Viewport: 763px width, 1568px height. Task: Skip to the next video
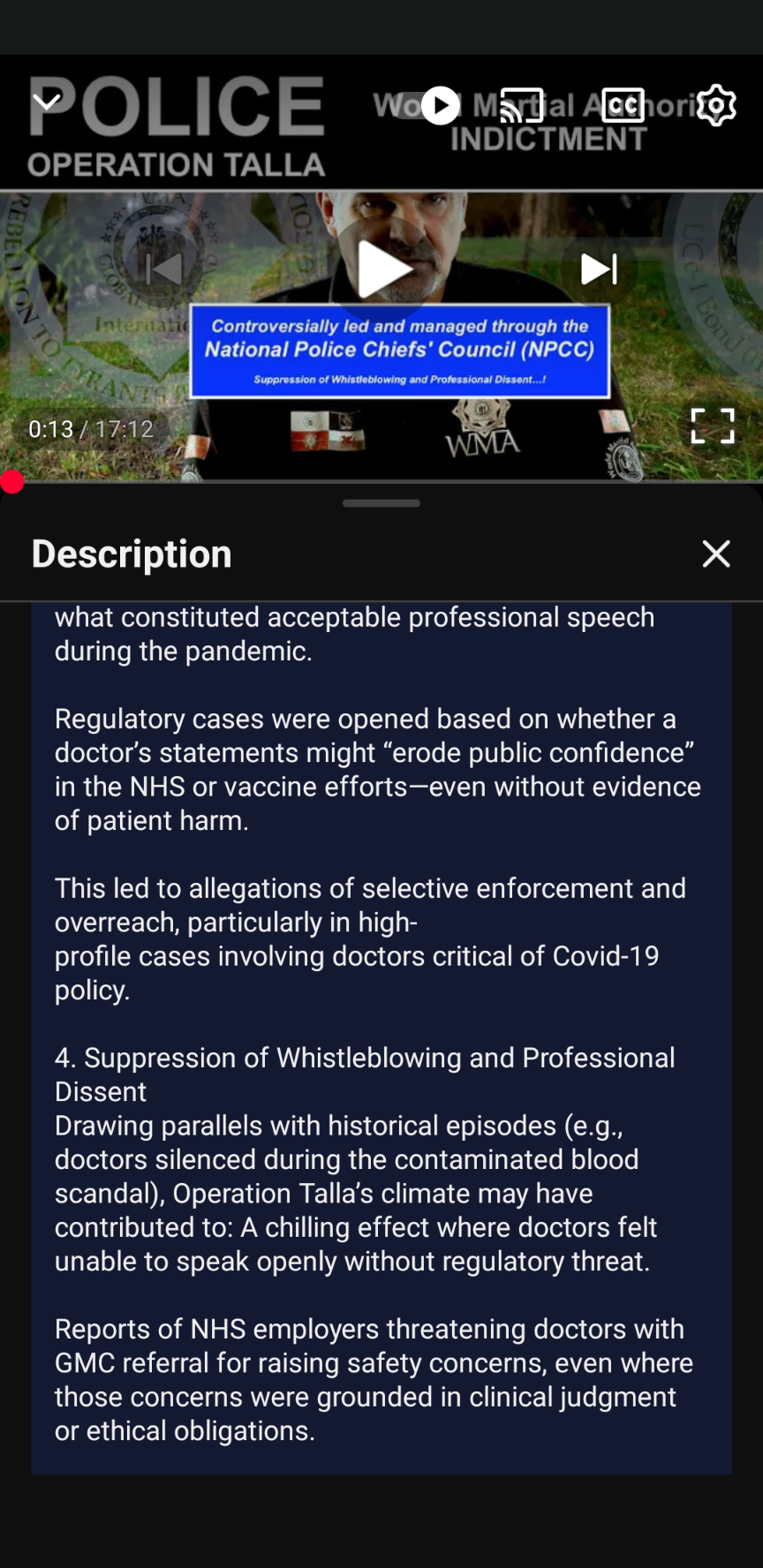[599, 269]
